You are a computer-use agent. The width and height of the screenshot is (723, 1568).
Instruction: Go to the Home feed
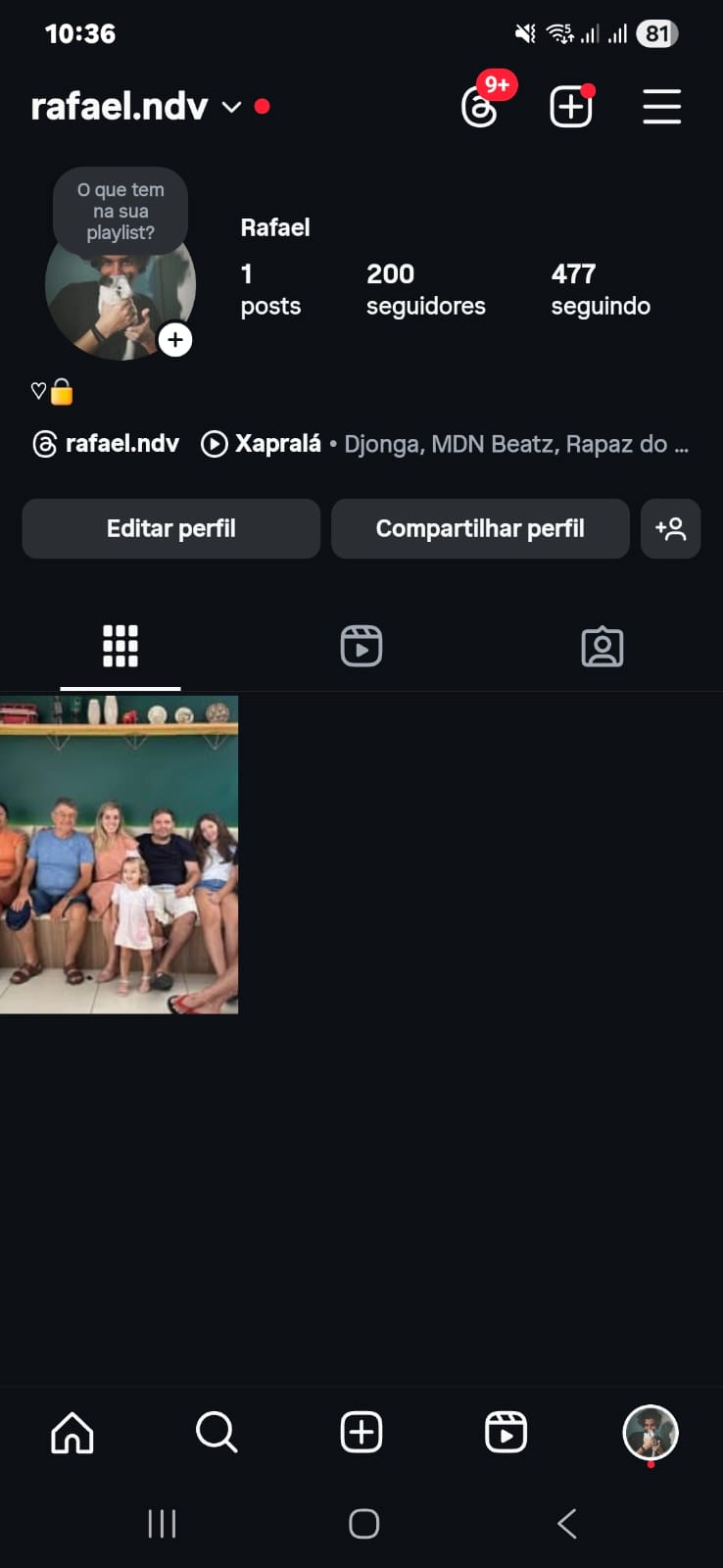coord(72,1433)
